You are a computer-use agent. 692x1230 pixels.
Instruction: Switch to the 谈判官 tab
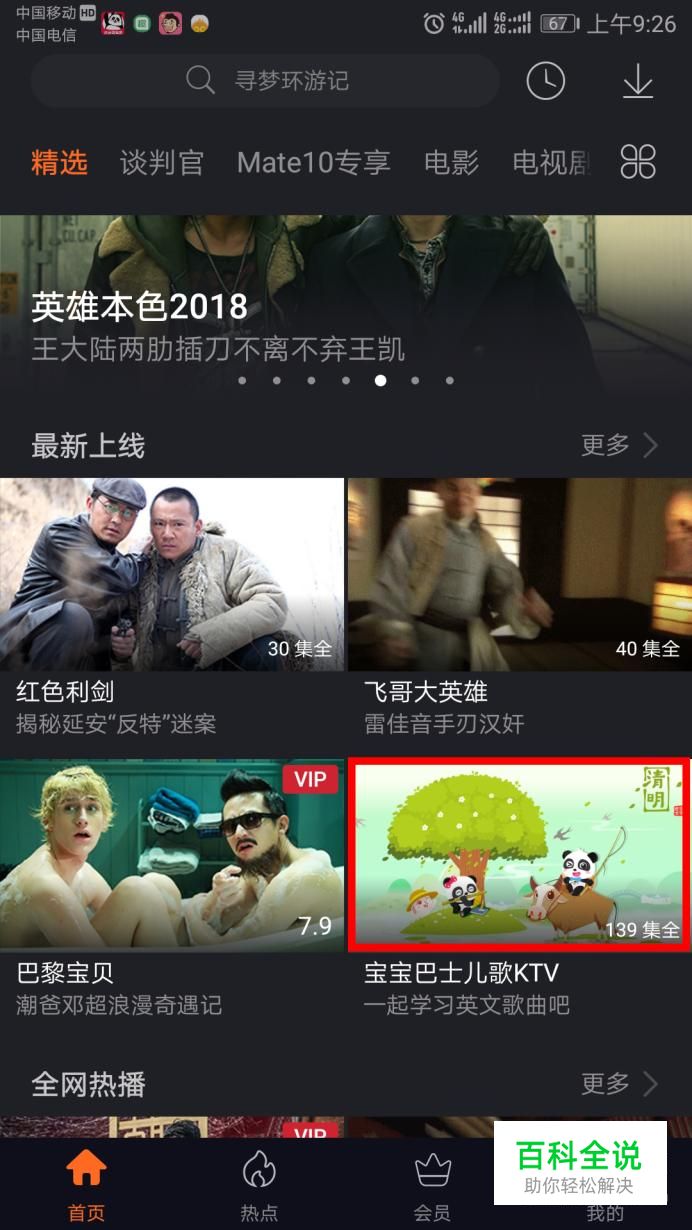[x=162, y=162]
